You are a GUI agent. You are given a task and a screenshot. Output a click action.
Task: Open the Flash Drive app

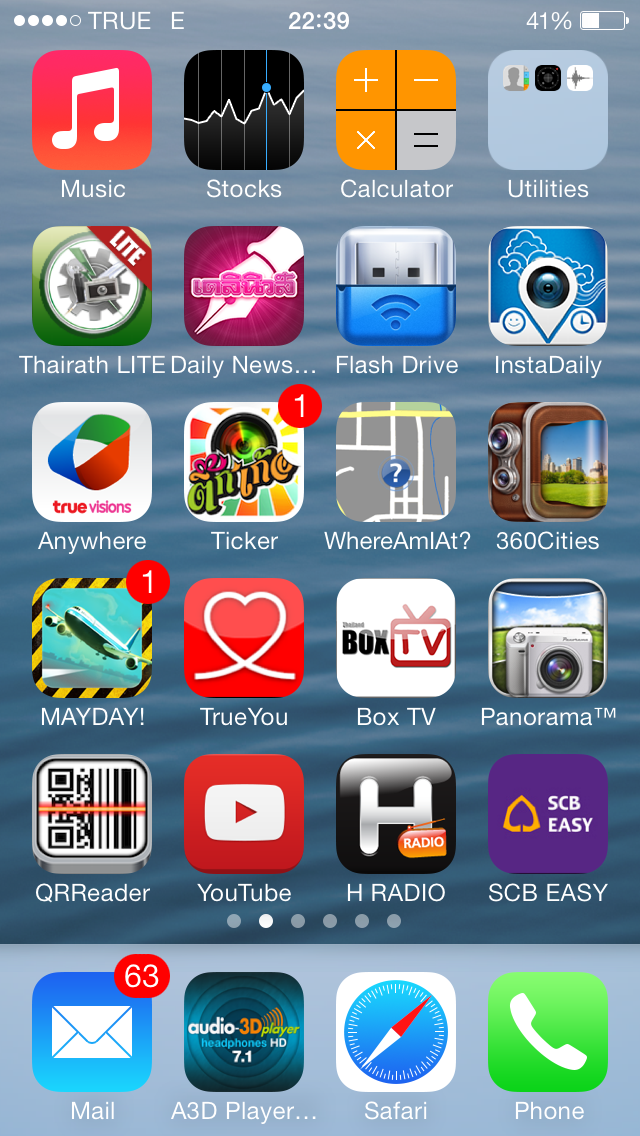coord(396,286)
